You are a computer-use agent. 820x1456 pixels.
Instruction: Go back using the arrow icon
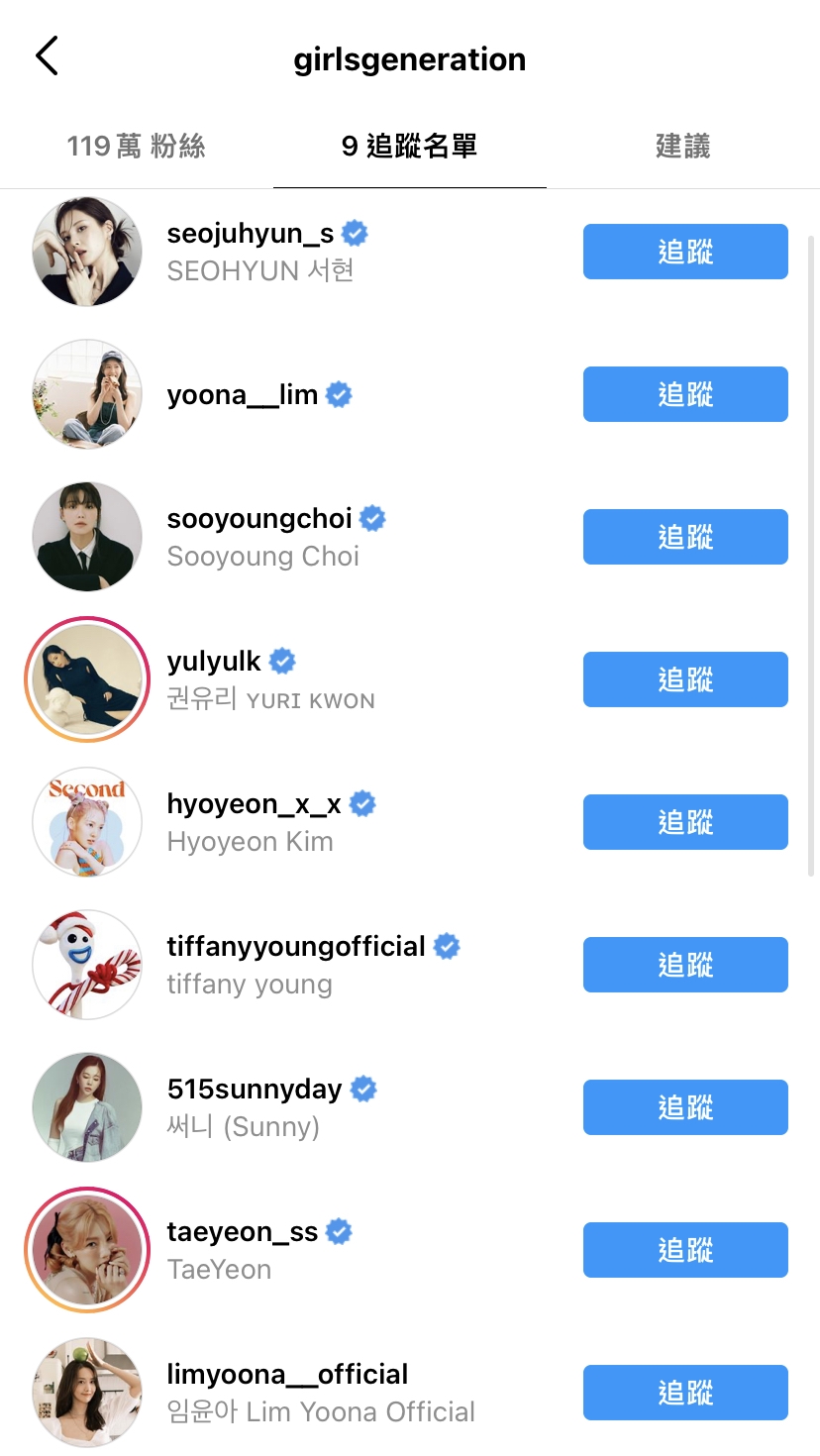coord(47,56)
